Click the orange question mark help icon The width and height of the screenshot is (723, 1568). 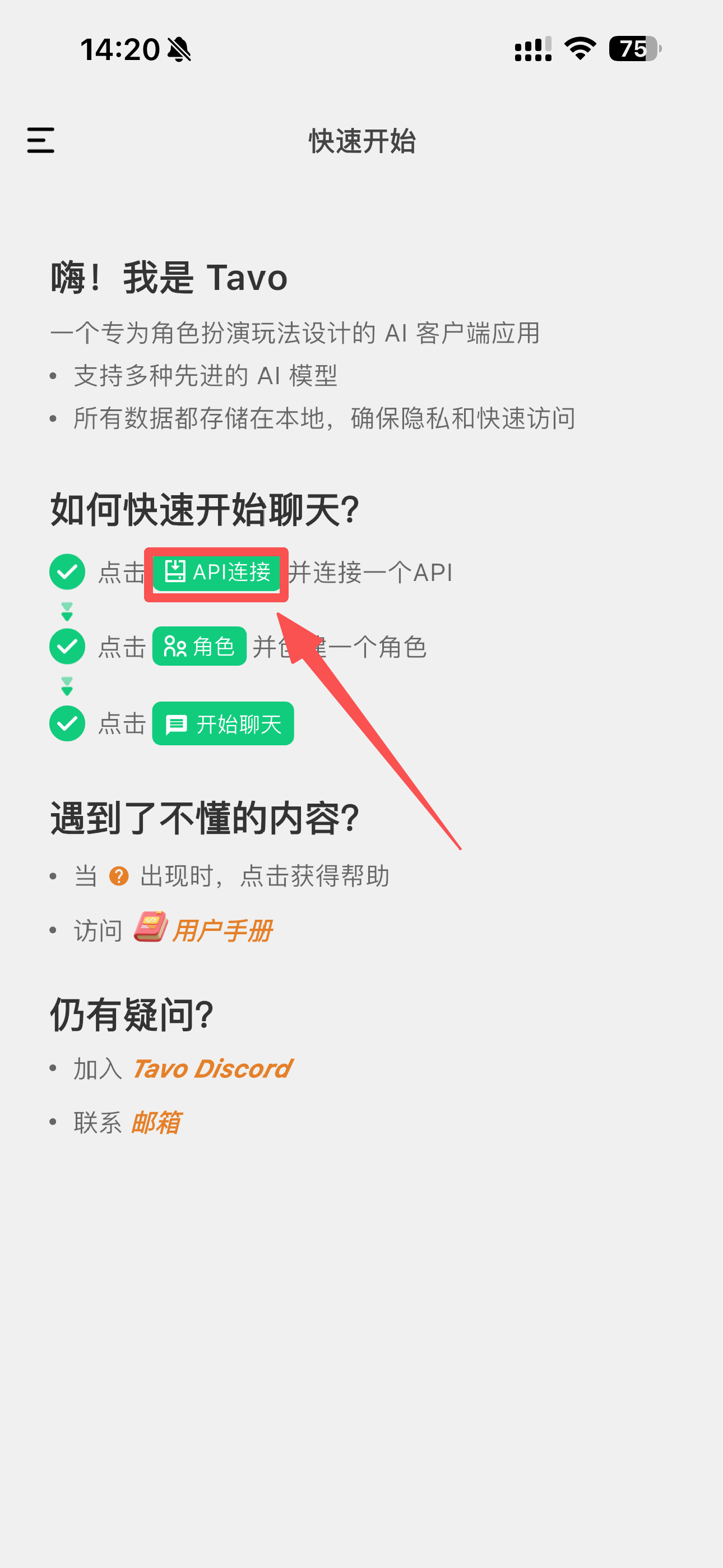pos(119,875)
